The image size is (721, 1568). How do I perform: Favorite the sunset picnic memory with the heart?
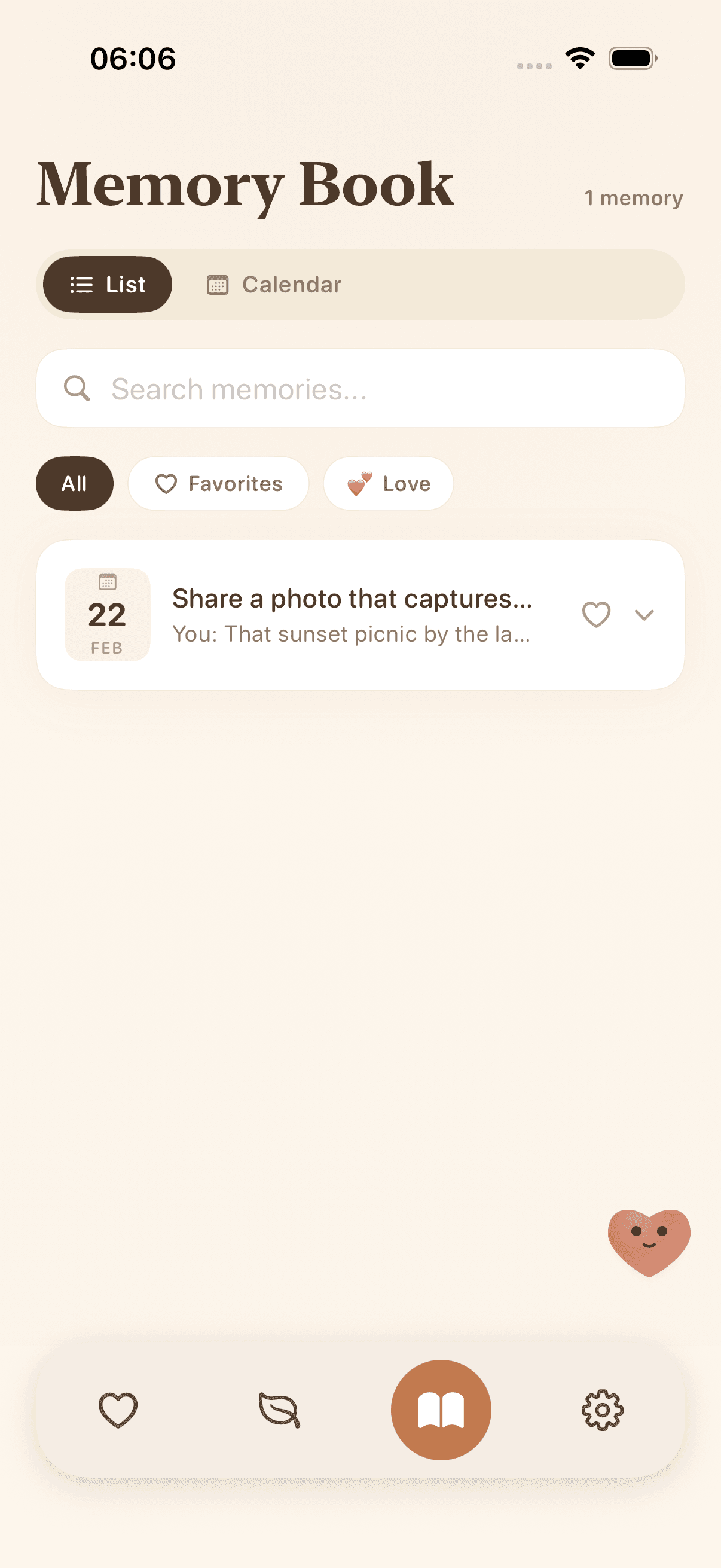(x=597, y=615)
